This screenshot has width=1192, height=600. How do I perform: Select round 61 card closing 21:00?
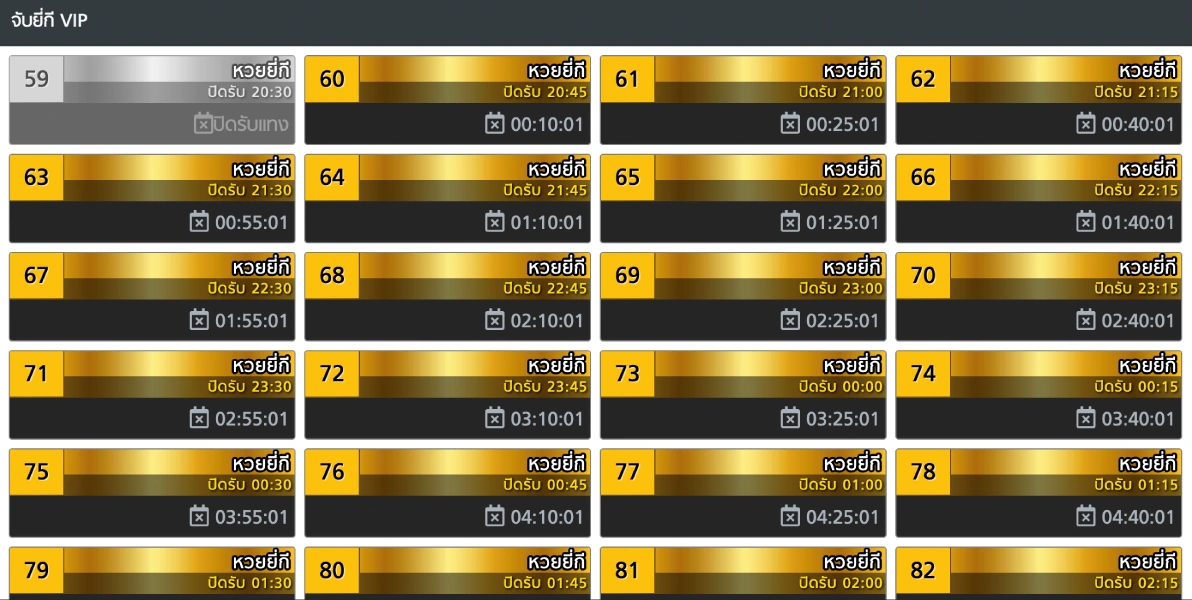click(743, 100)
